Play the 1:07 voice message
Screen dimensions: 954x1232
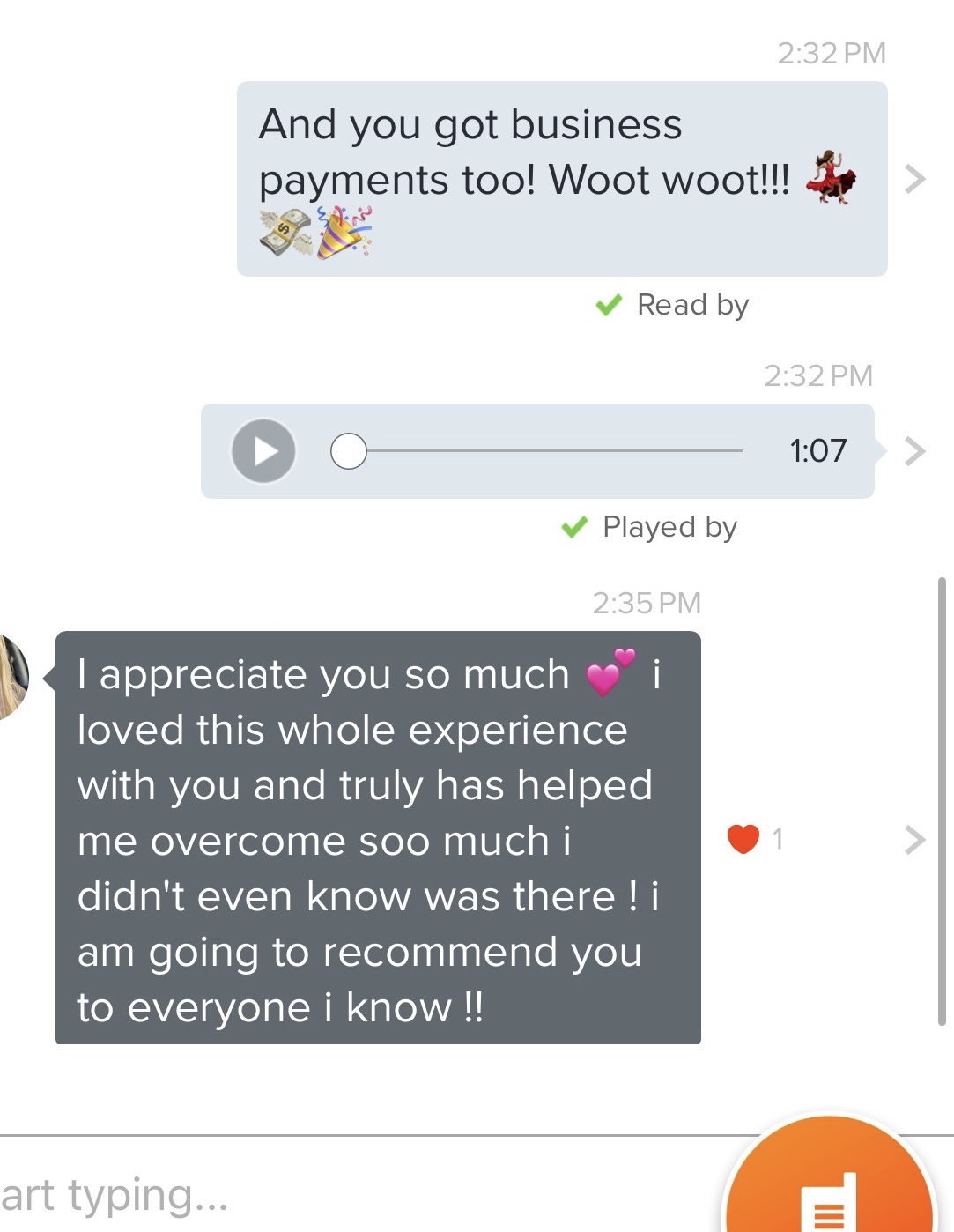pyautogui.click(x=263, y=451)
